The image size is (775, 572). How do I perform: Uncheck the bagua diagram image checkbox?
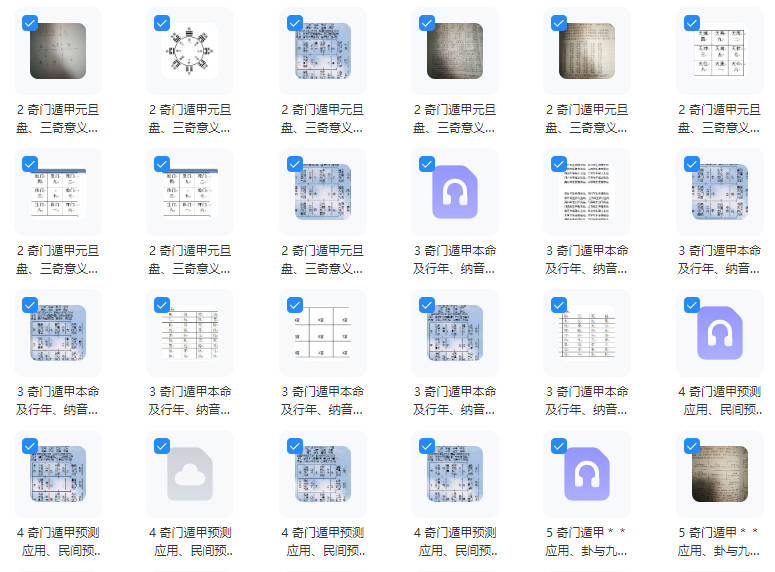click(x=162, y=22)
